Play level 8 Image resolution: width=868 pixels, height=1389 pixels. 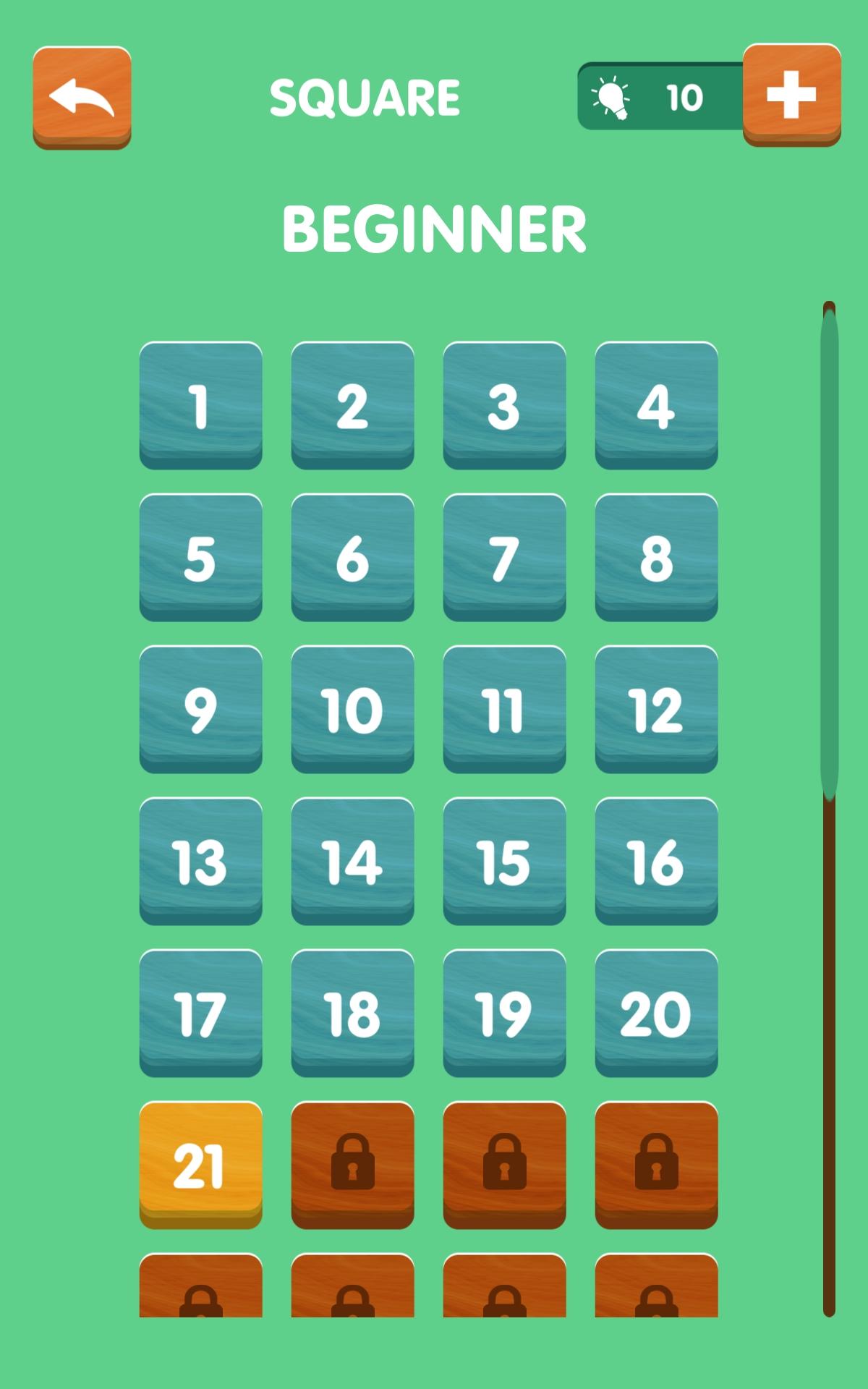(657, 557)
